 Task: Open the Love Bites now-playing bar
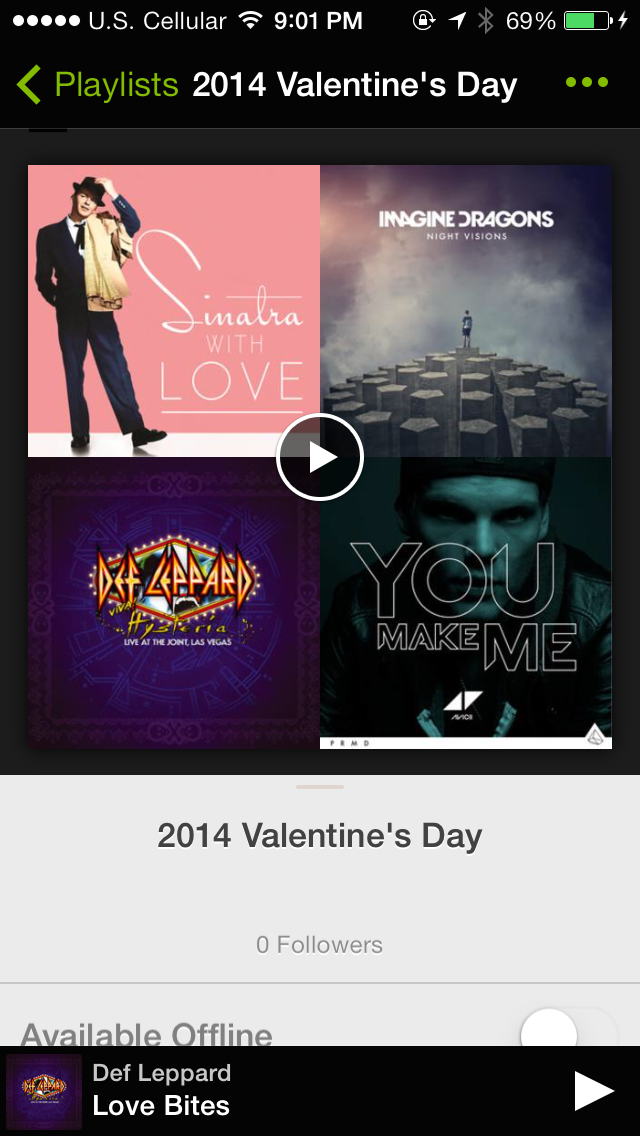pyautogui.click(x=300, y=1090)
